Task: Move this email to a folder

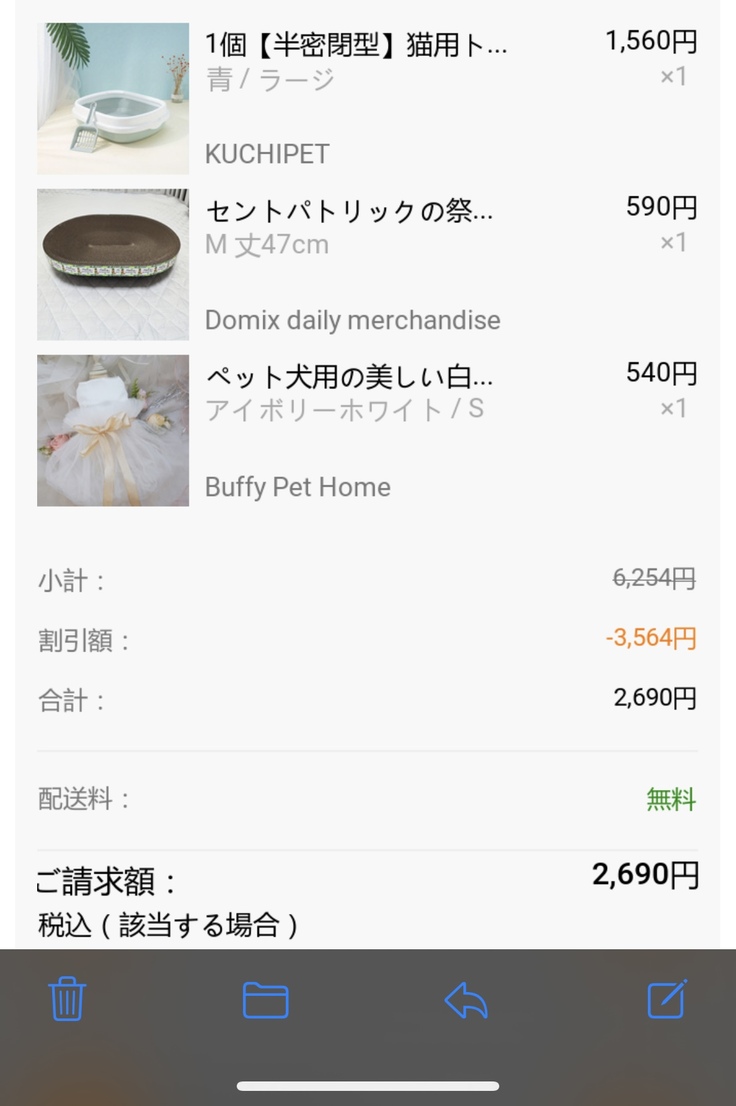Action: (x=265, y=999)
